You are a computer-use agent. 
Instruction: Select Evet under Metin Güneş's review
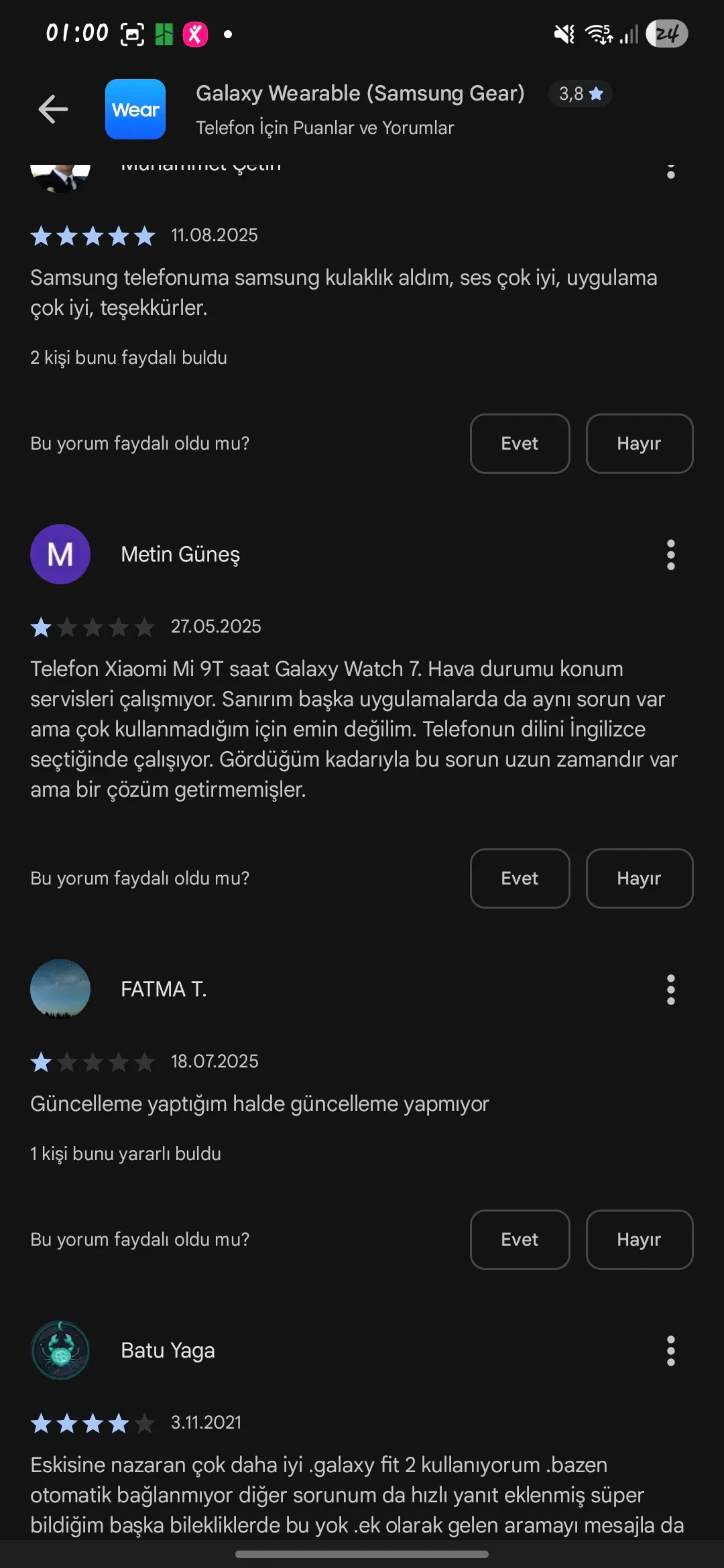pos(520,878)
